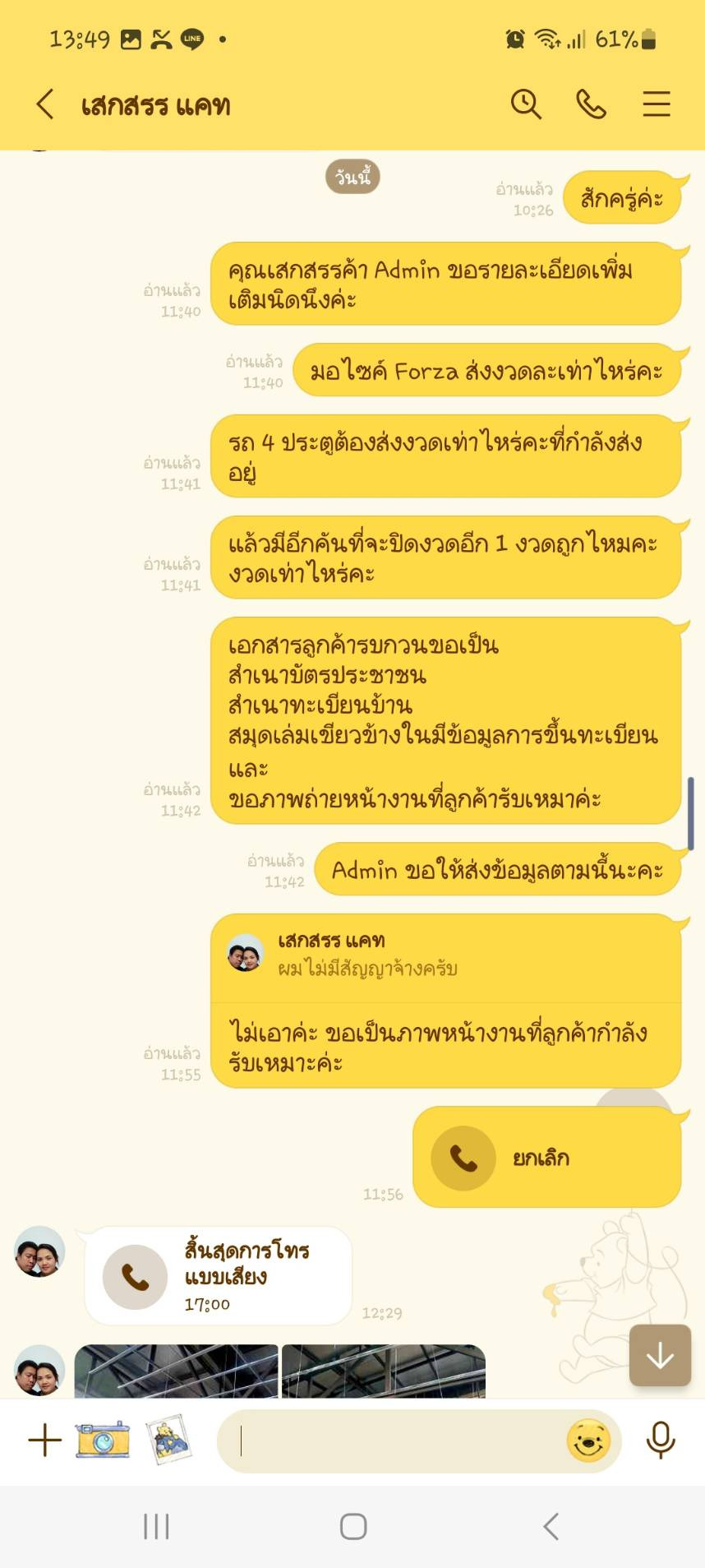Viewport: 705px width, 1568px height.
Task: Focus the message input field
Action: pos(390,1441)
